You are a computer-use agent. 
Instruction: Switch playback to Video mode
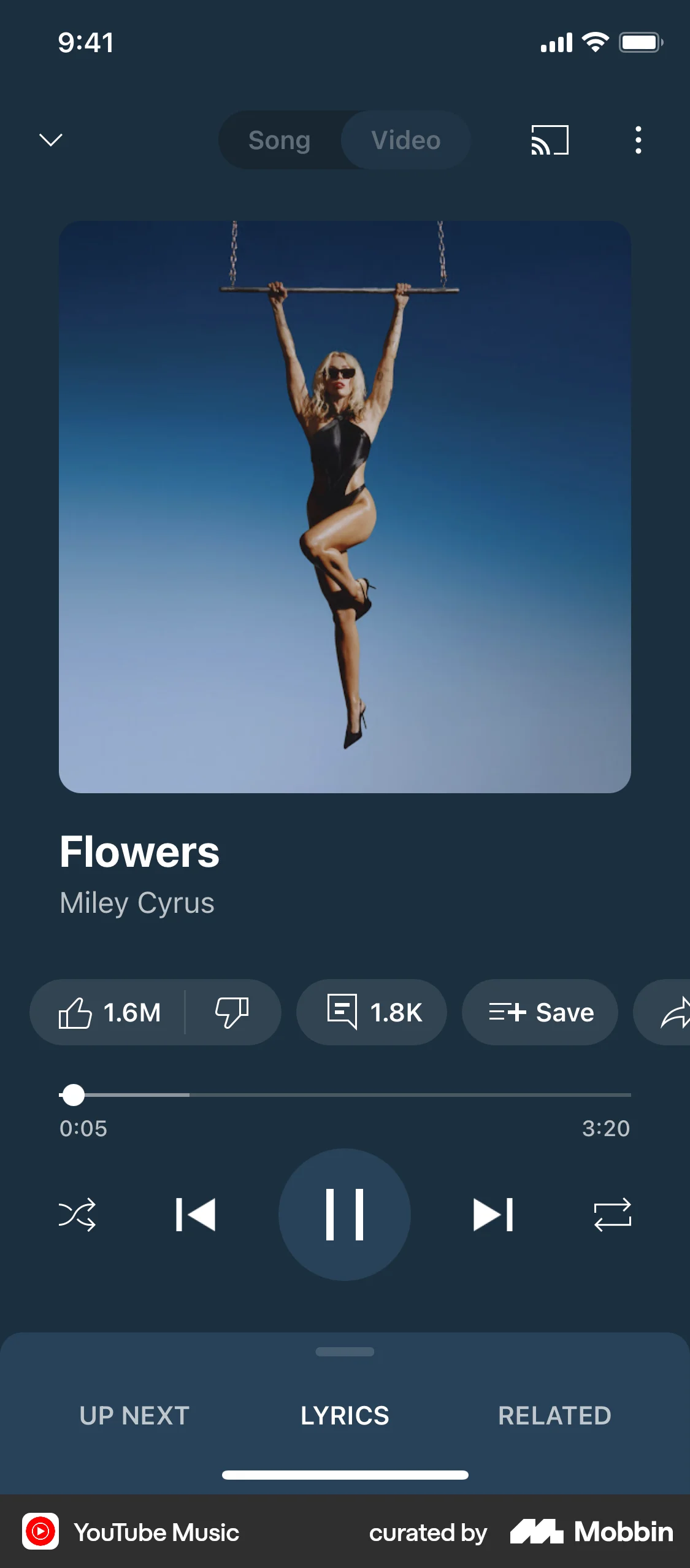click(x=405, y=140)
